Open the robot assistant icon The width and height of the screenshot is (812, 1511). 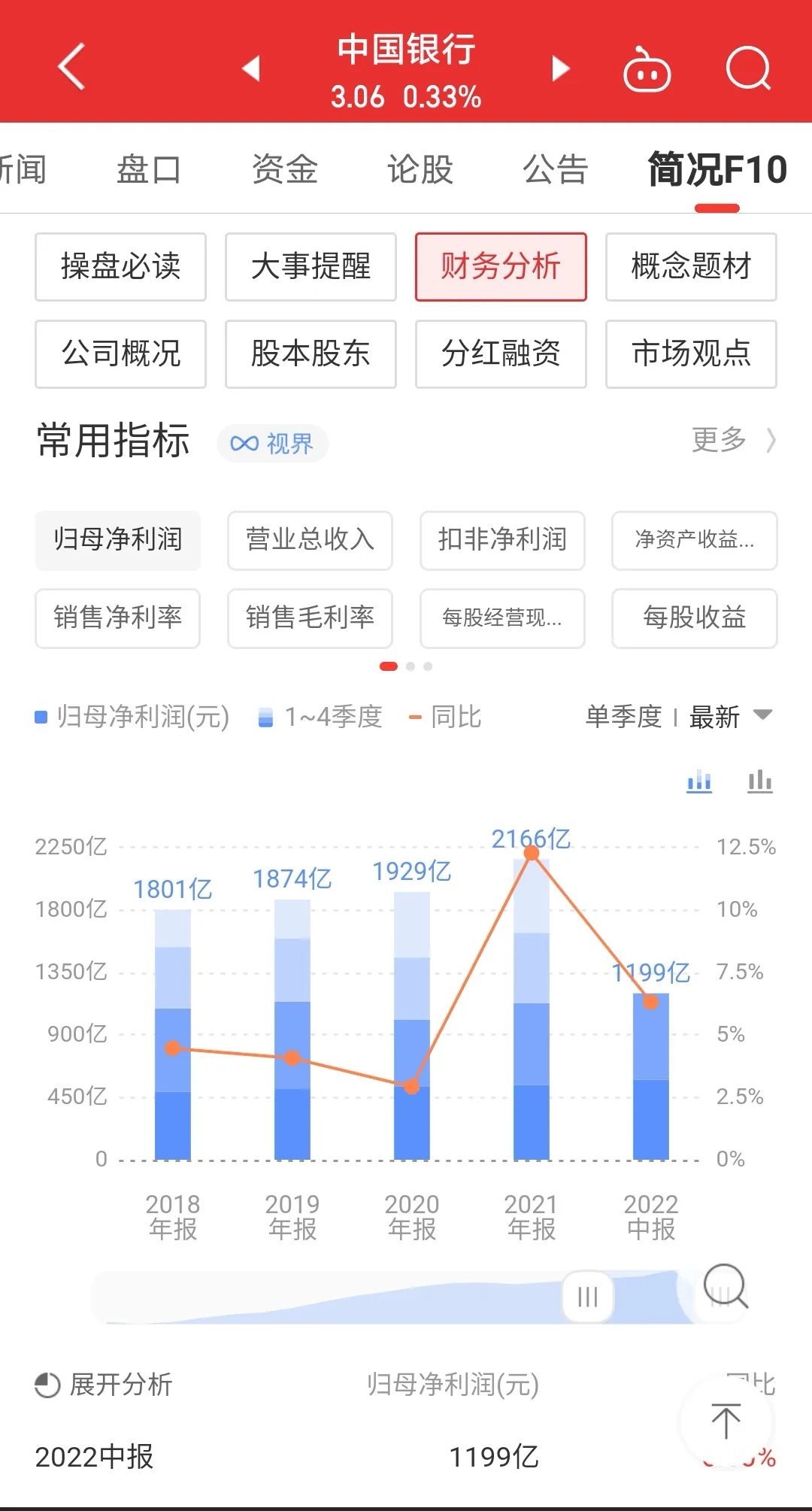[647, 71]
